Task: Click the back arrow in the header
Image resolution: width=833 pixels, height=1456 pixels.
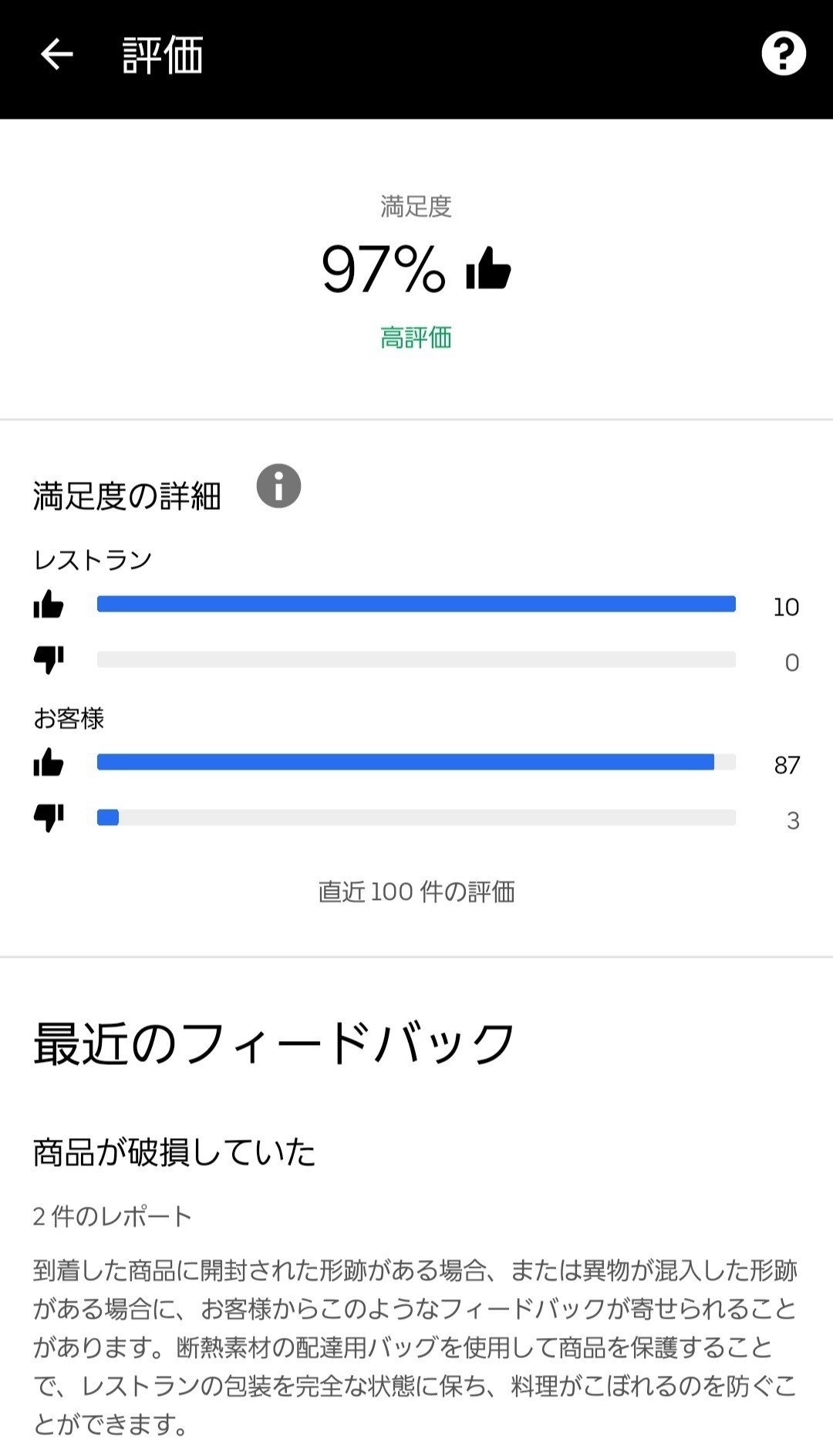Action: click(54, 54)
